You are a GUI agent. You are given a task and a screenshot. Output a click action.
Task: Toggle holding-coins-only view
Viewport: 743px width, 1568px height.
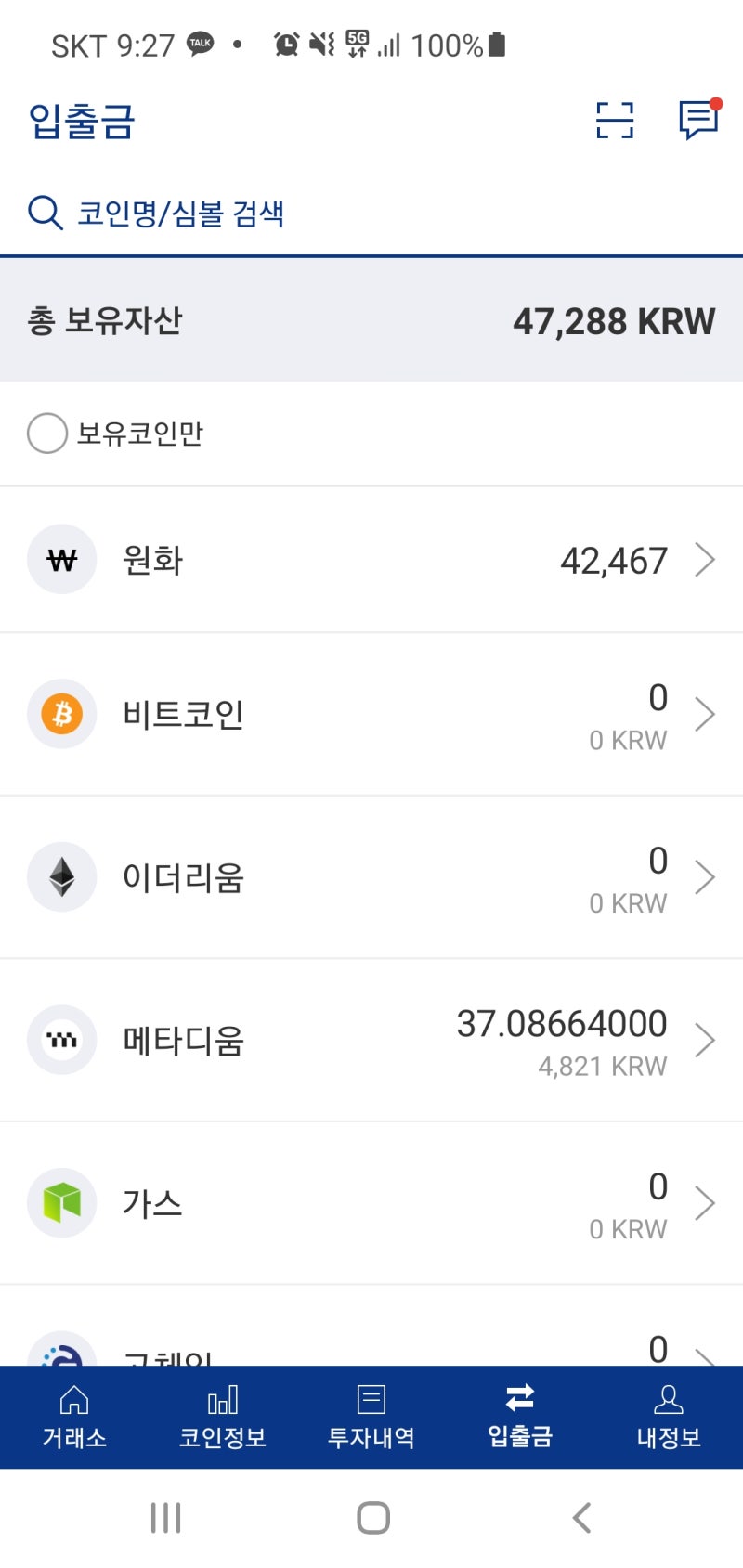(x=46, y=433)
